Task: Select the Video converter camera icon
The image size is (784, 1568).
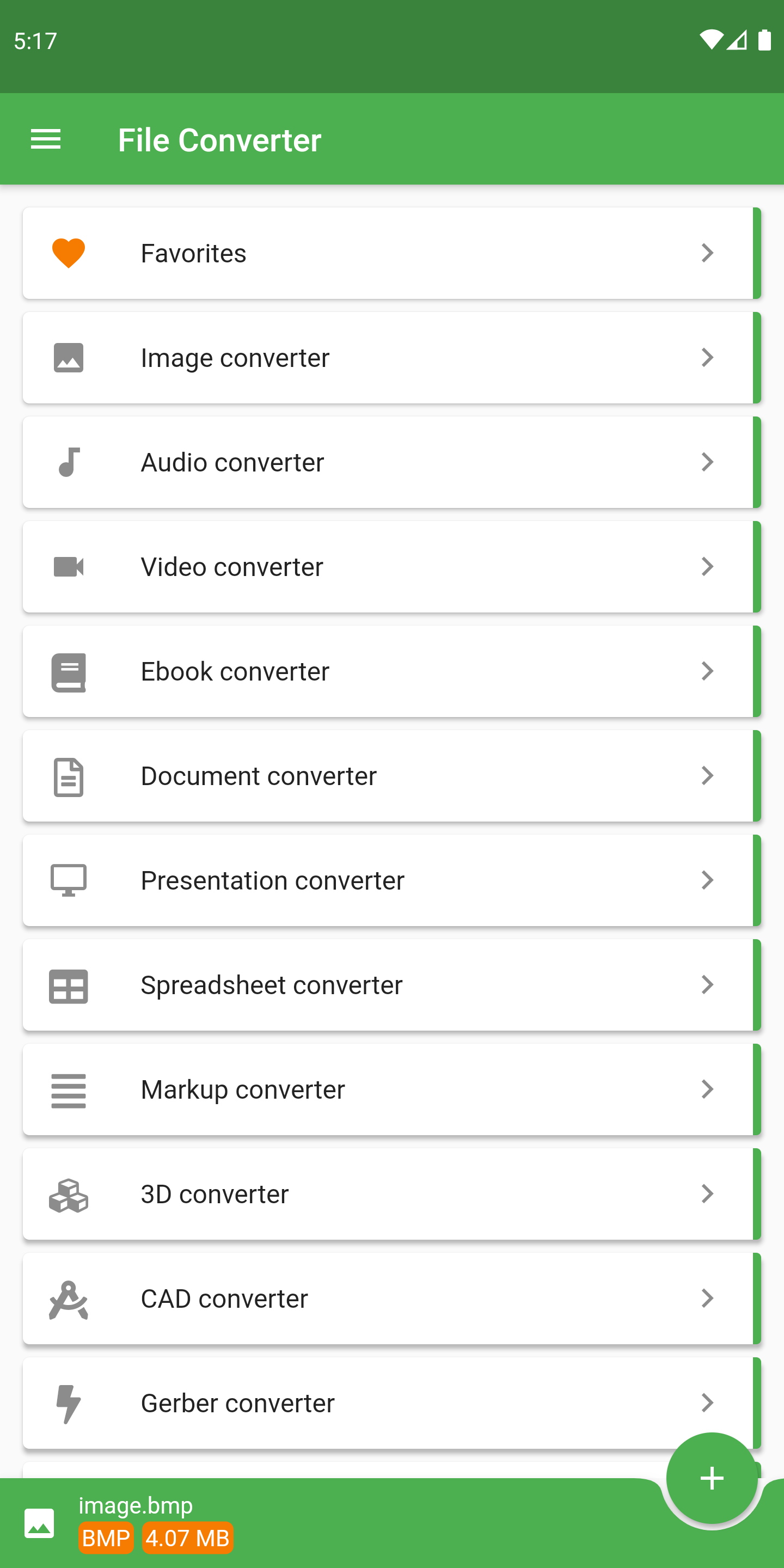Action: click(68, 566)
